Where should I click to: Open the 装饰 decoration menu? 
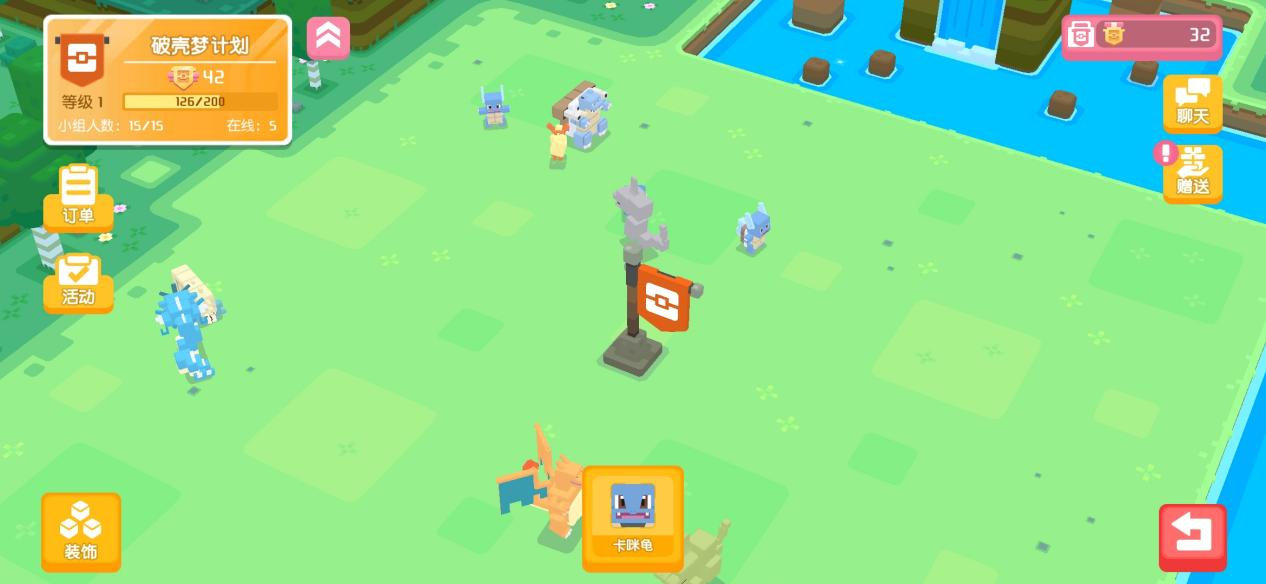[x=80, y=530]
